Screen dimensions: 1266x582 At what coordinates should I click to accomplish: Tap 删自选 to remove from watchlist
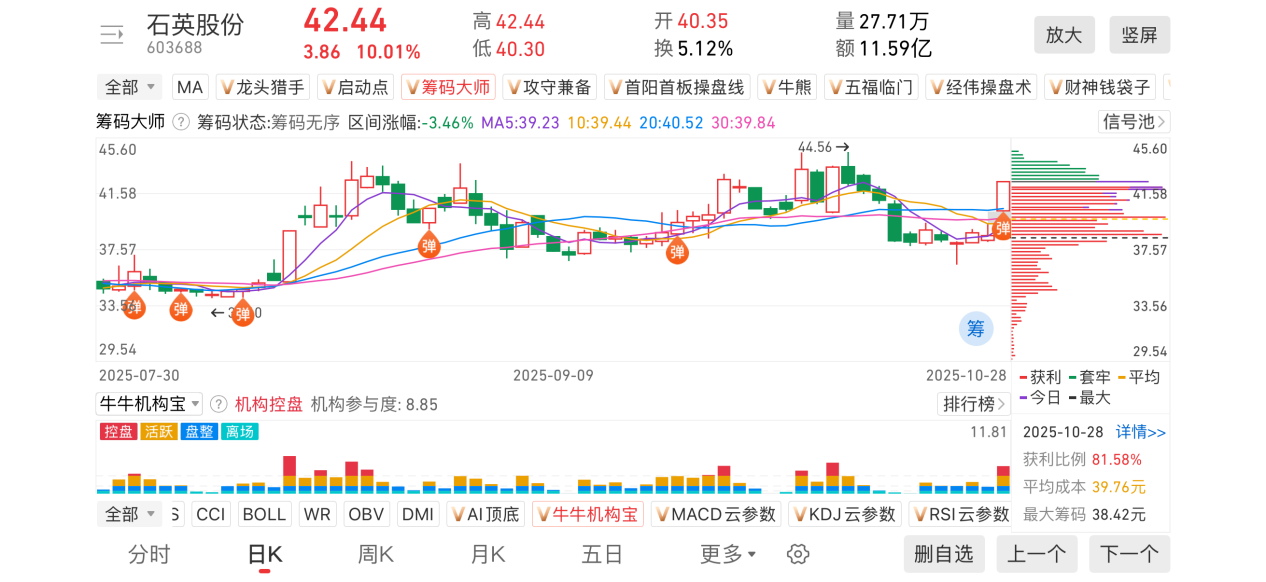click(x=943, y=554)
